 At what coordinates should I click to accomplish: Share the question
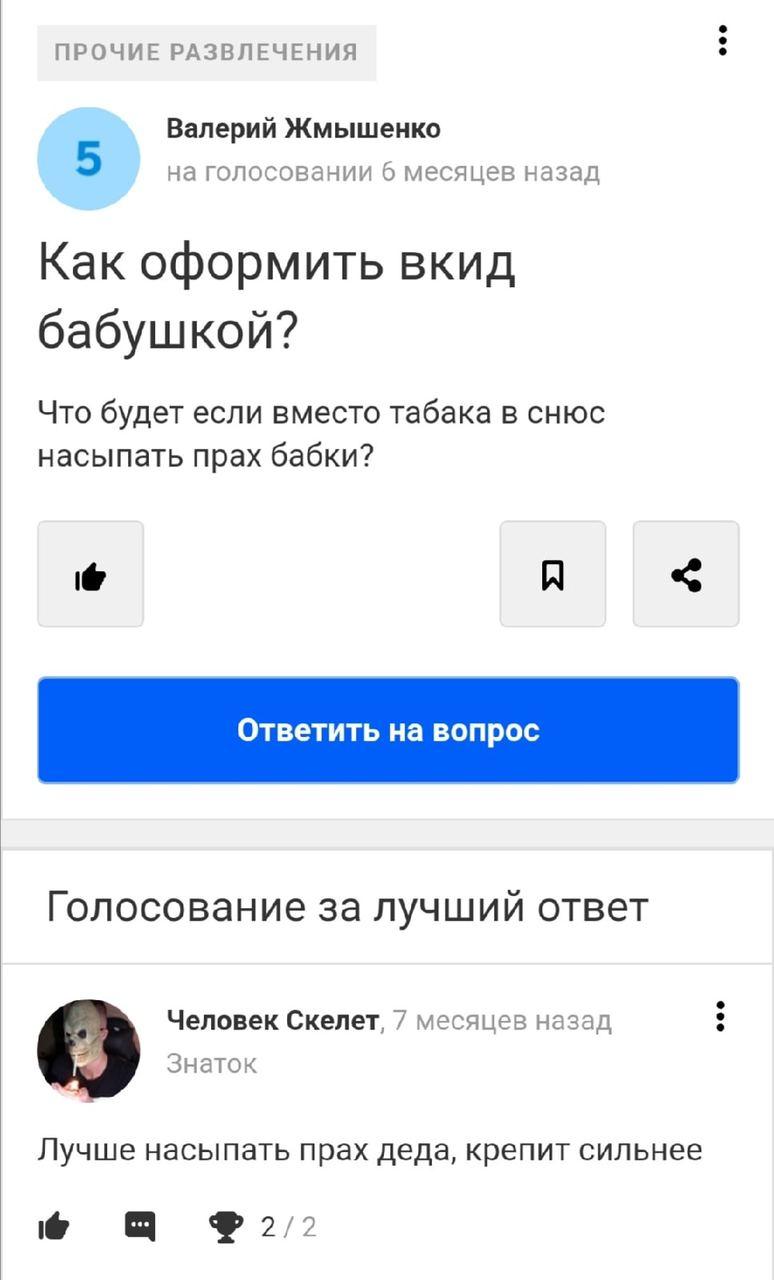686,574
